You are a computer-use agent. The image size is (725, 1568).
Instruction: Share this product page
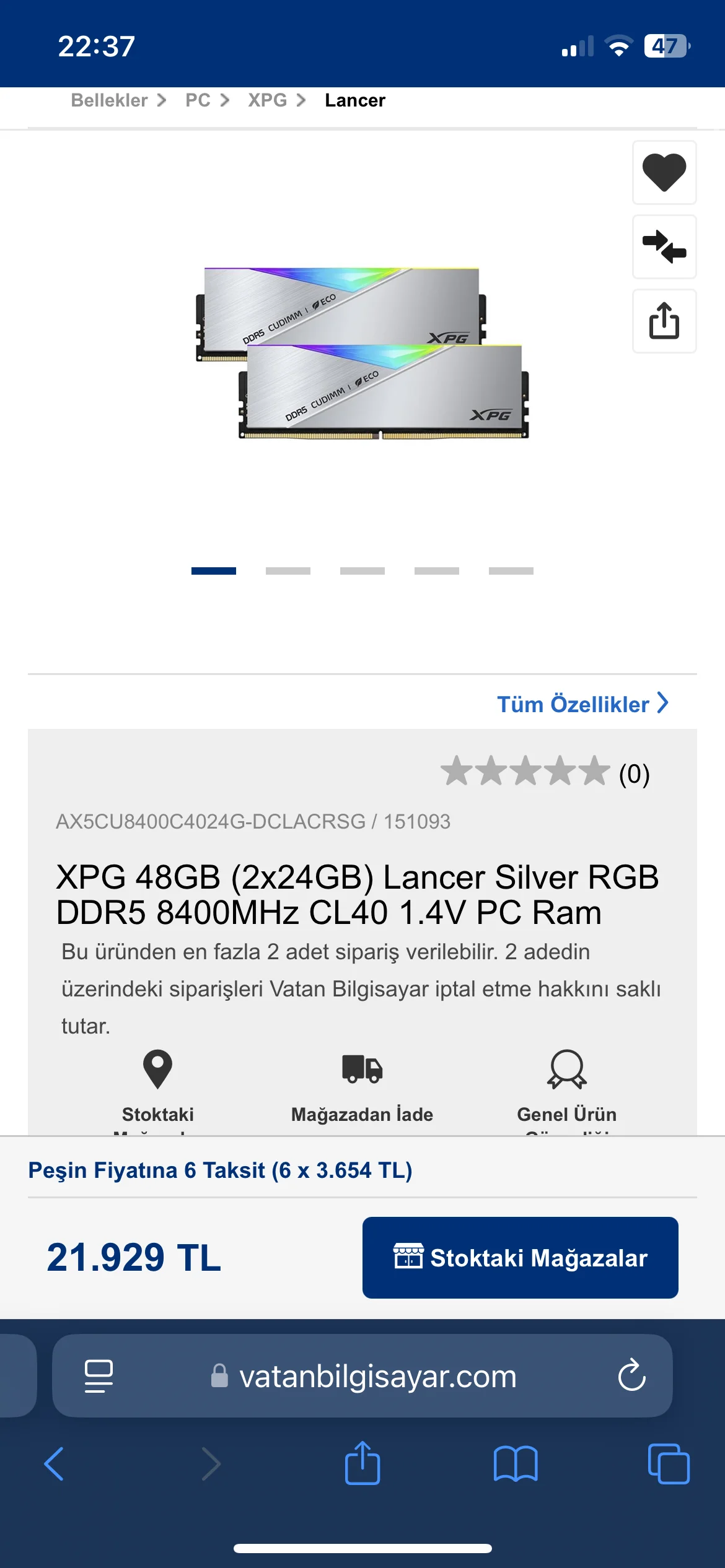[664, 321]
